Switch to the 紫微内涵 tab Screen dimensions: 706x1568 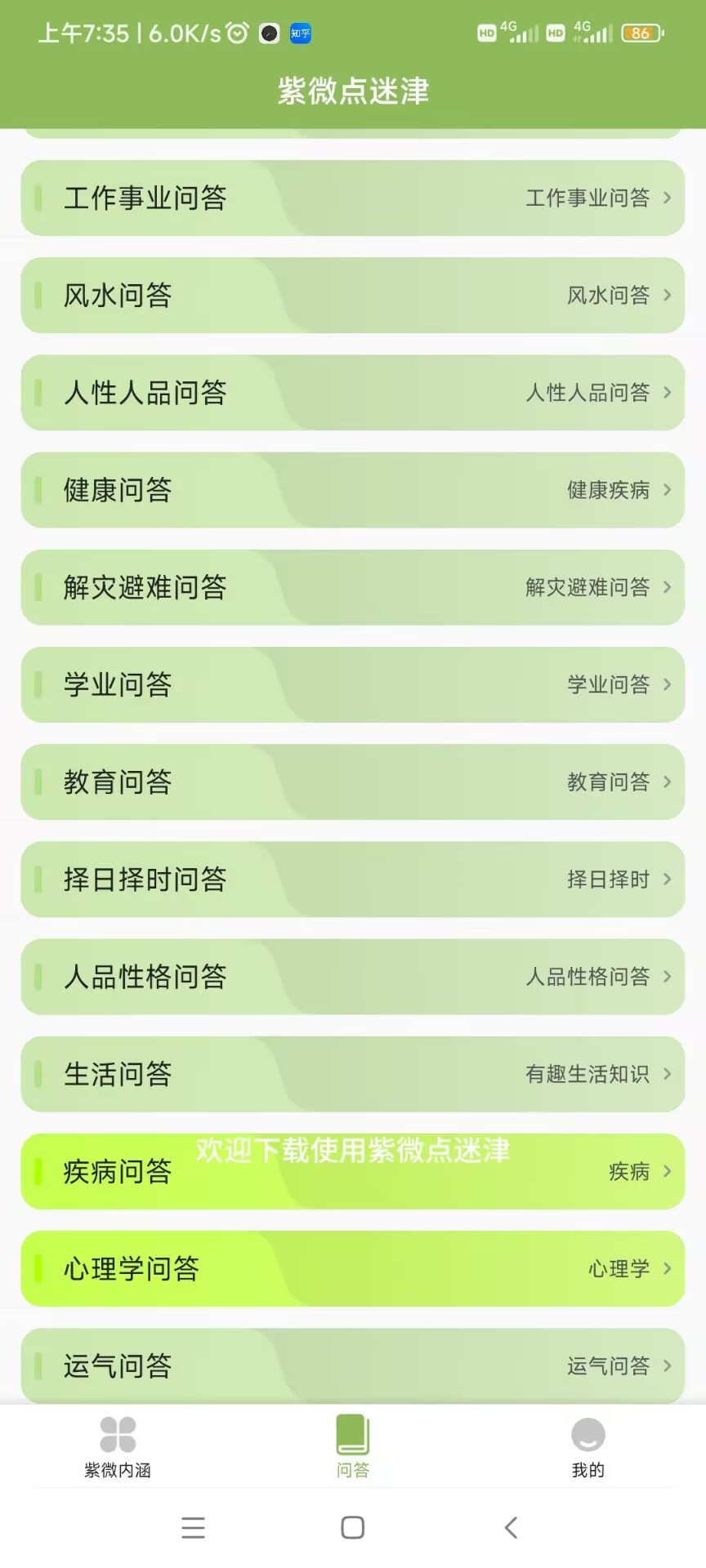pyautogui.click(x=118, y=1447)
